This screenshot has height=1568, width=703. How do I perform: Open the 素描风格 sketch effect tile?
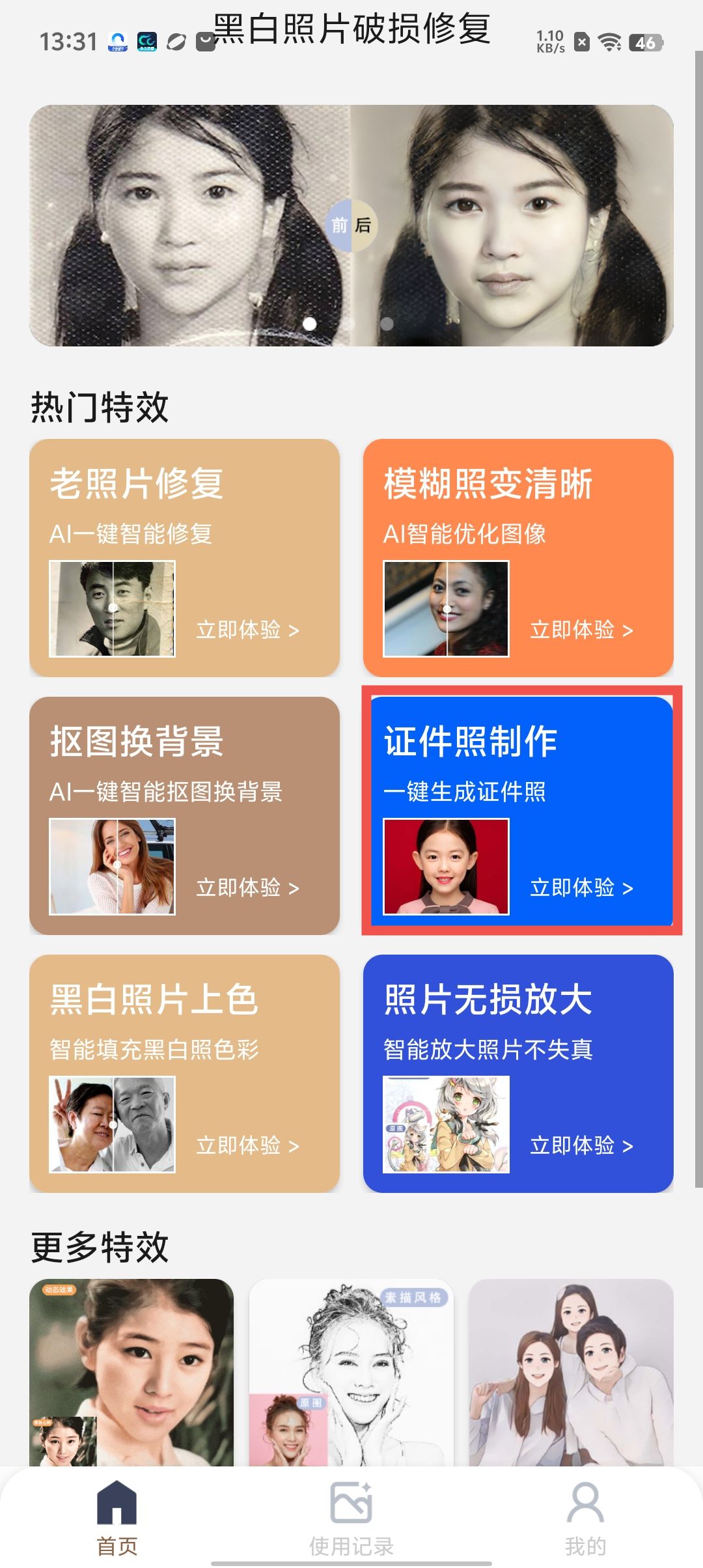[351, 1371]
